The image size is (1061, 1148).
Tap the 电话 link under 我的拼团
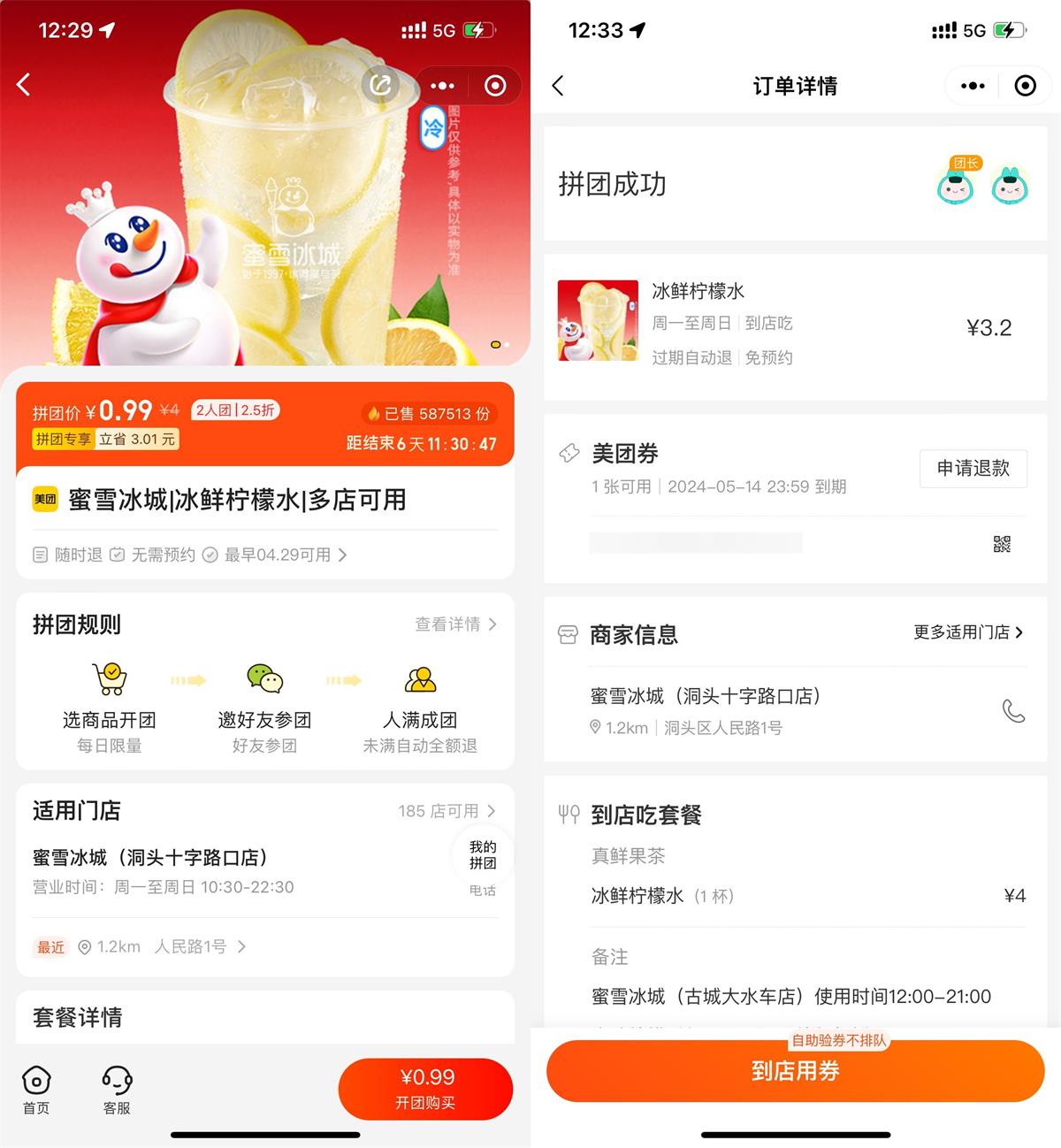click(483, 891)
